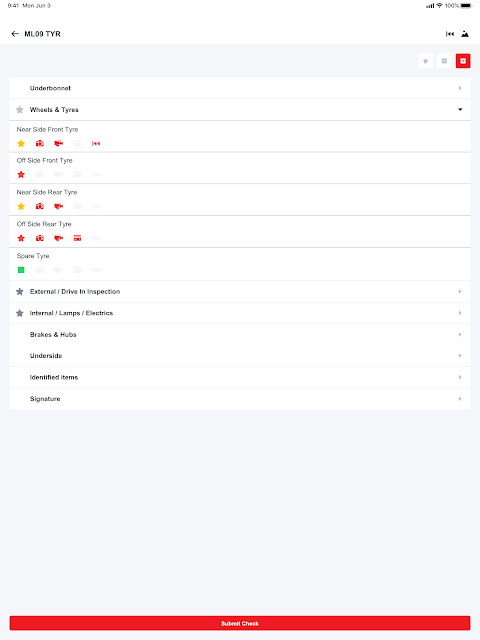This screenshot has height=640, width=480.
Task: Tap the video icon for Near Side Rear Tyre
Action: pyautogui.click(x=59, y=206)
